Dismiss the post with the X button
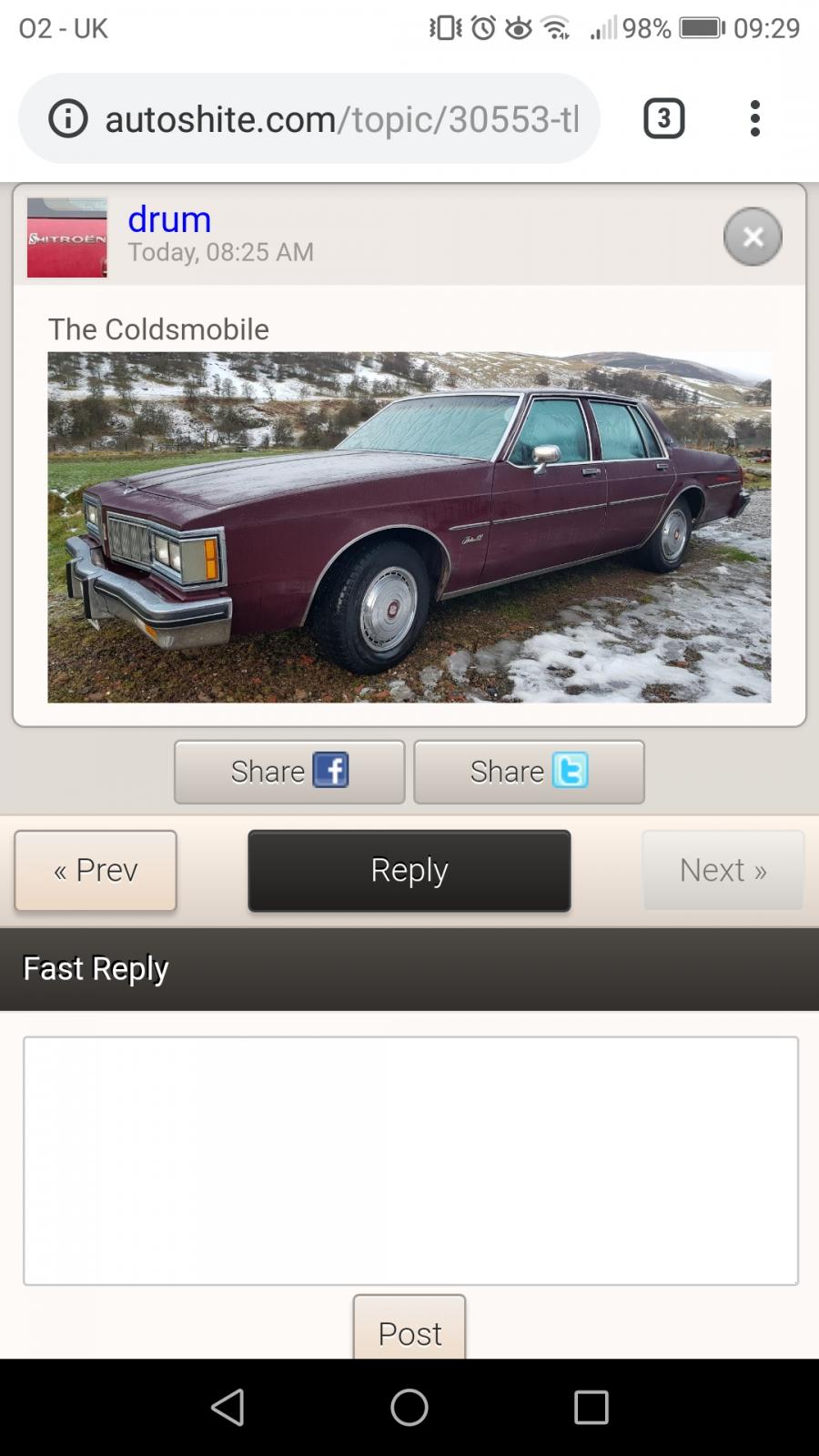This screenshot has width=819, height=1456. [753, 237]
